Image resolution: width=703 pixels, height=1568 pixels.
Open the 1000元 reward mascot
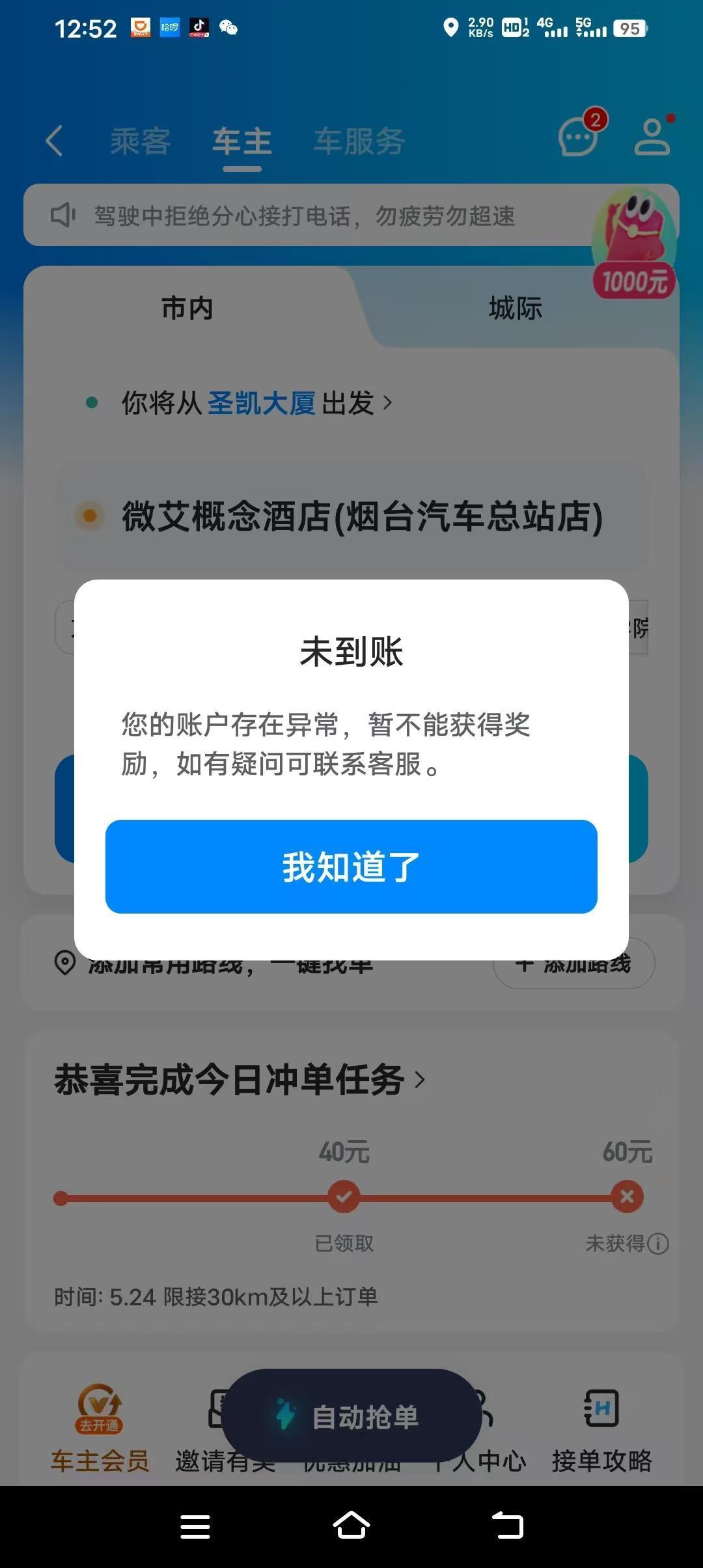point(634,244)
